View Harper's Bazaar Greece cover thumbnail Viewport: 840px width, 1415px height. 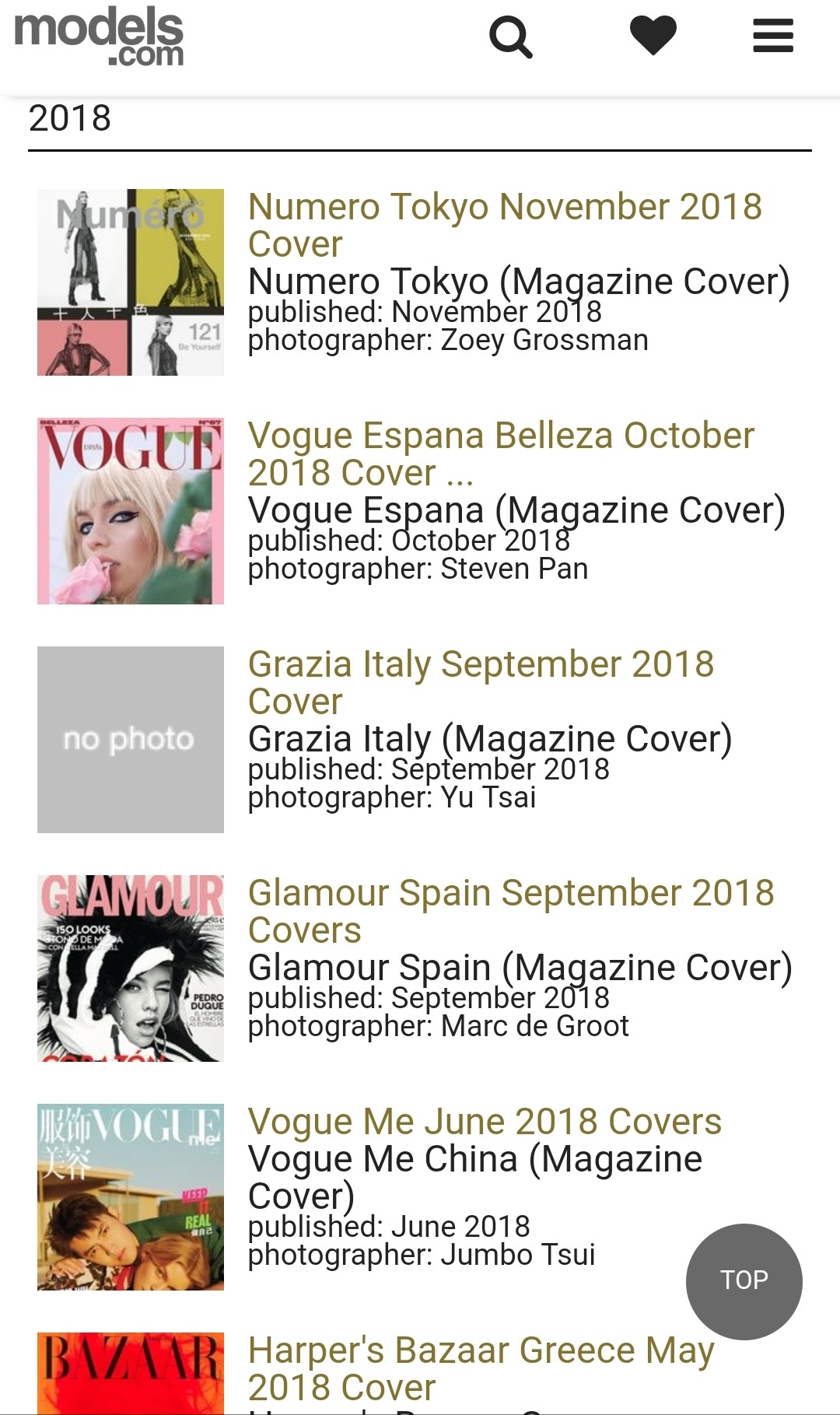point(131,1374)
